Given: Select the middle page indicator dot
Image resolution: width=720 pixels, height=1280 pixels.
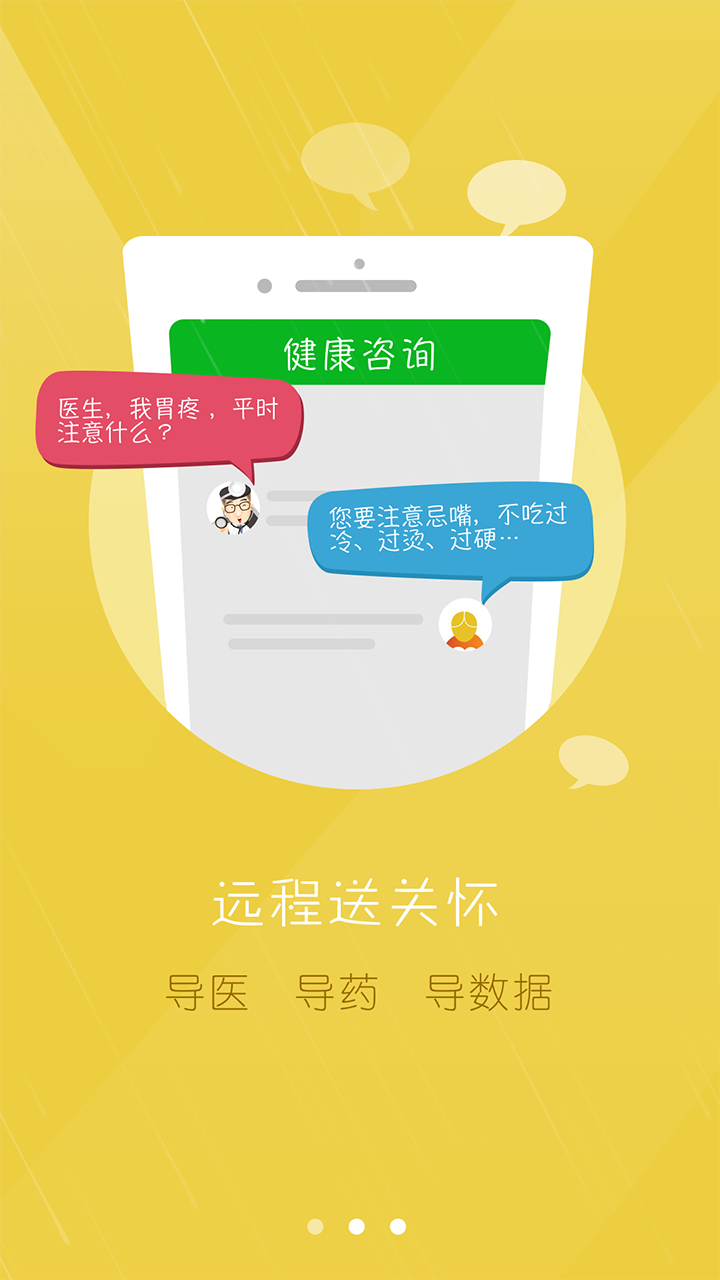Looking at the screenshot, I should tap(356, 1226).
